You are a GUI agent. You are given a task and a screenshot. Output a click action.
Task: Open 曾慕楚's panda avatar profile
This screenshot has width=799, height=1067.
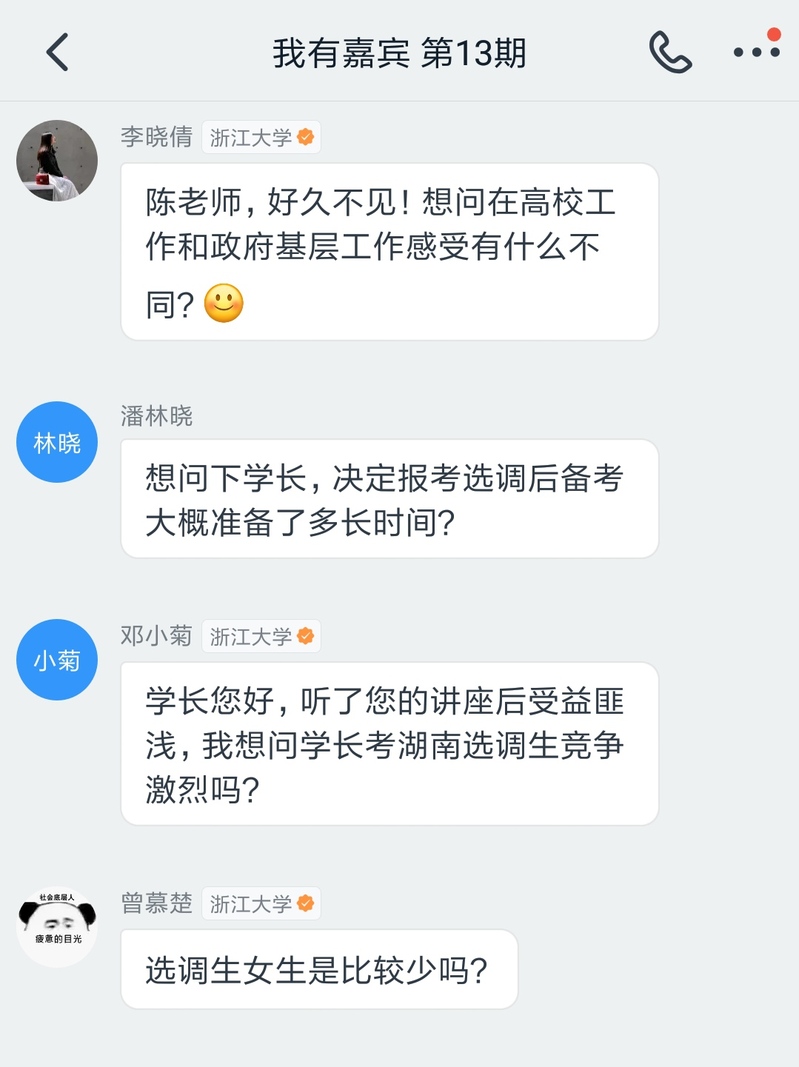[x=57, y=927]
